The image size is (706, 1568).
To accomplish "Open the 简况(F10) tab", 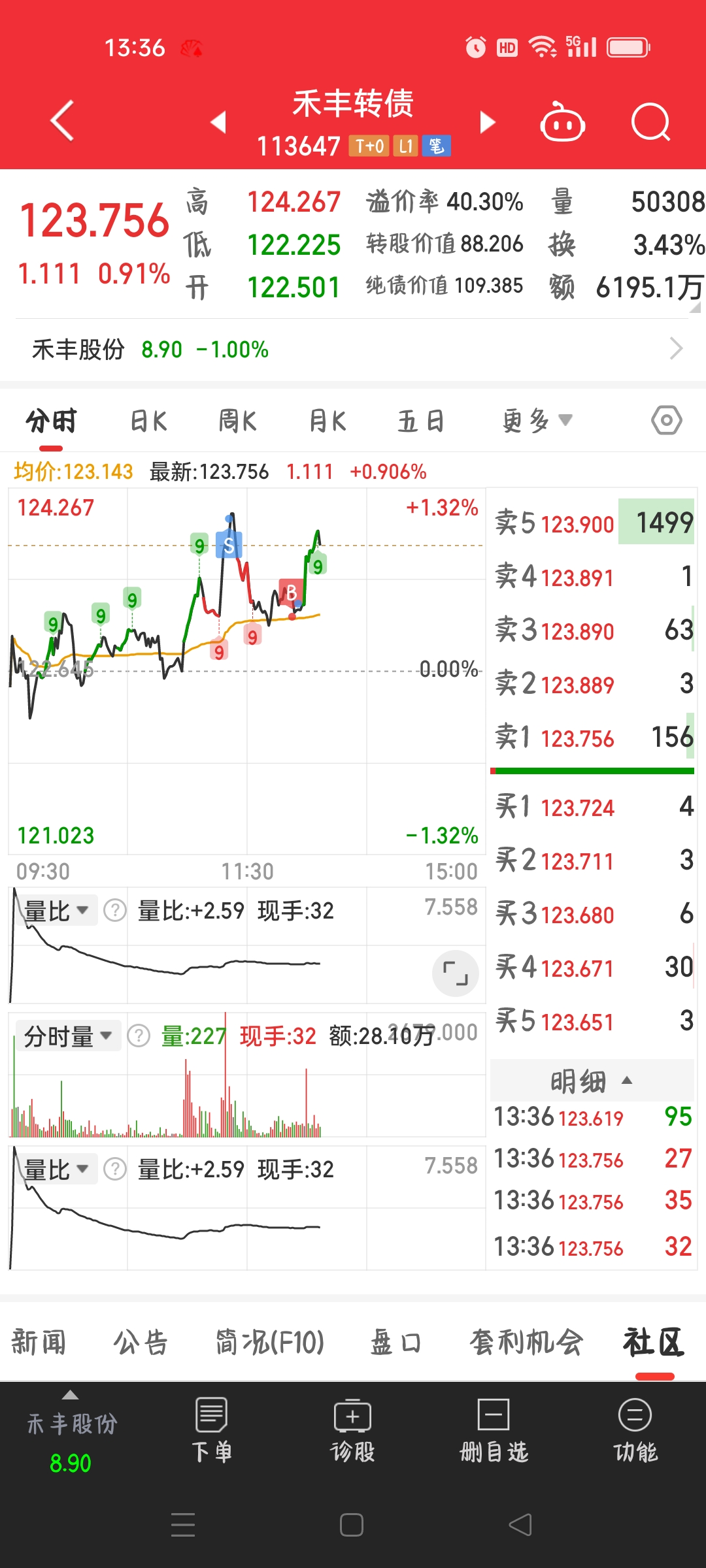I will [x=270, y=1343].
